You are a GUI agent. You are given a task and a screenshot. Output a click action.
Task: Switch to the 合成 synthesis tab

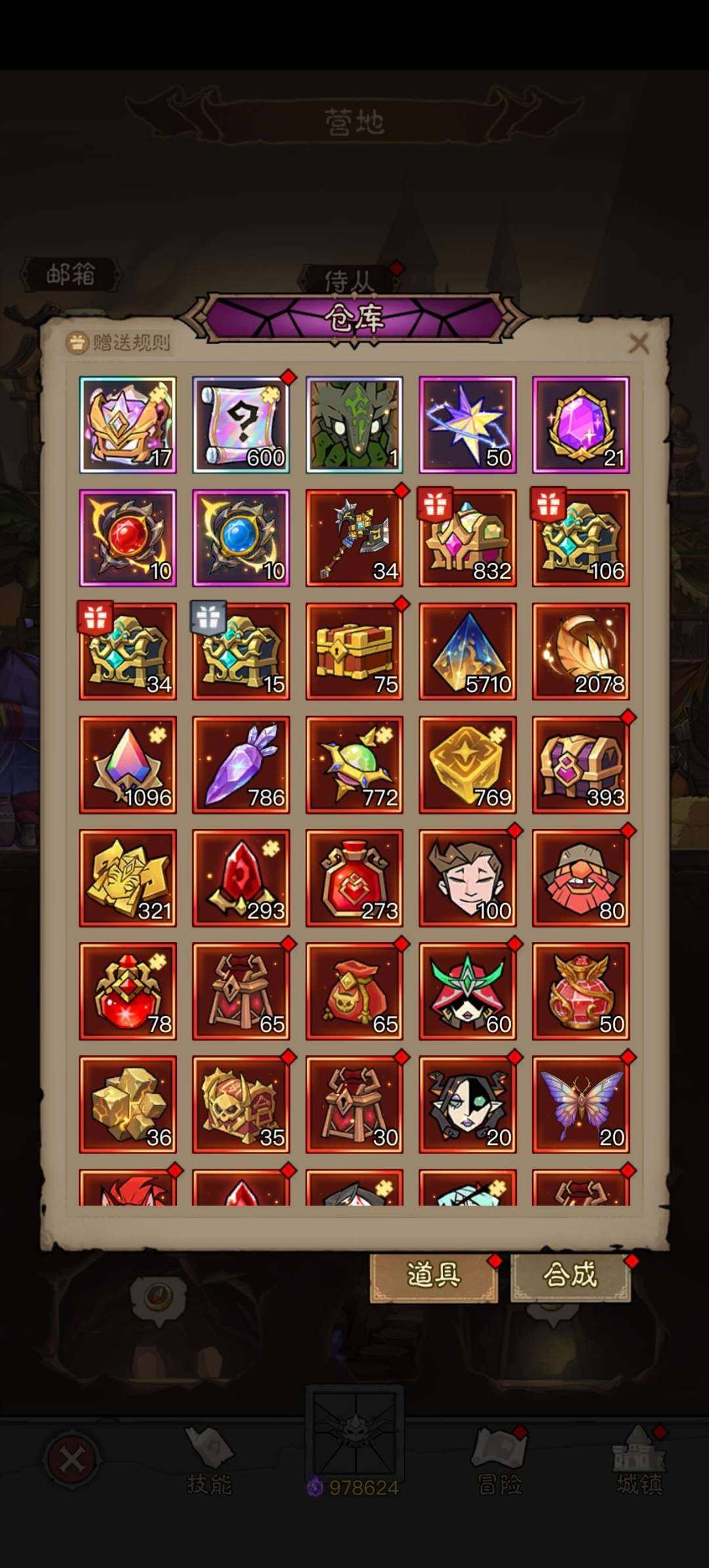pos(570,1276)
